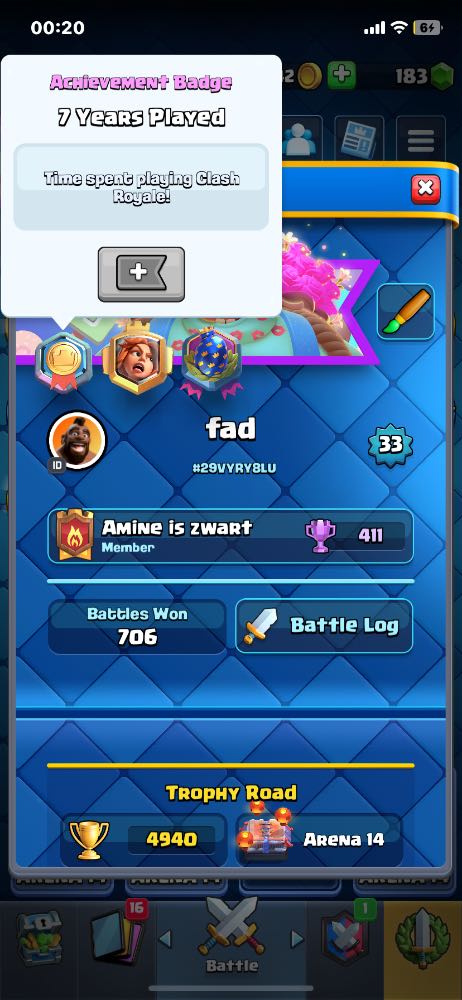This screenshot has width=462, height=1000.
Task: Tap the Hog Rider avatar with ID tag
Action: 76,441
